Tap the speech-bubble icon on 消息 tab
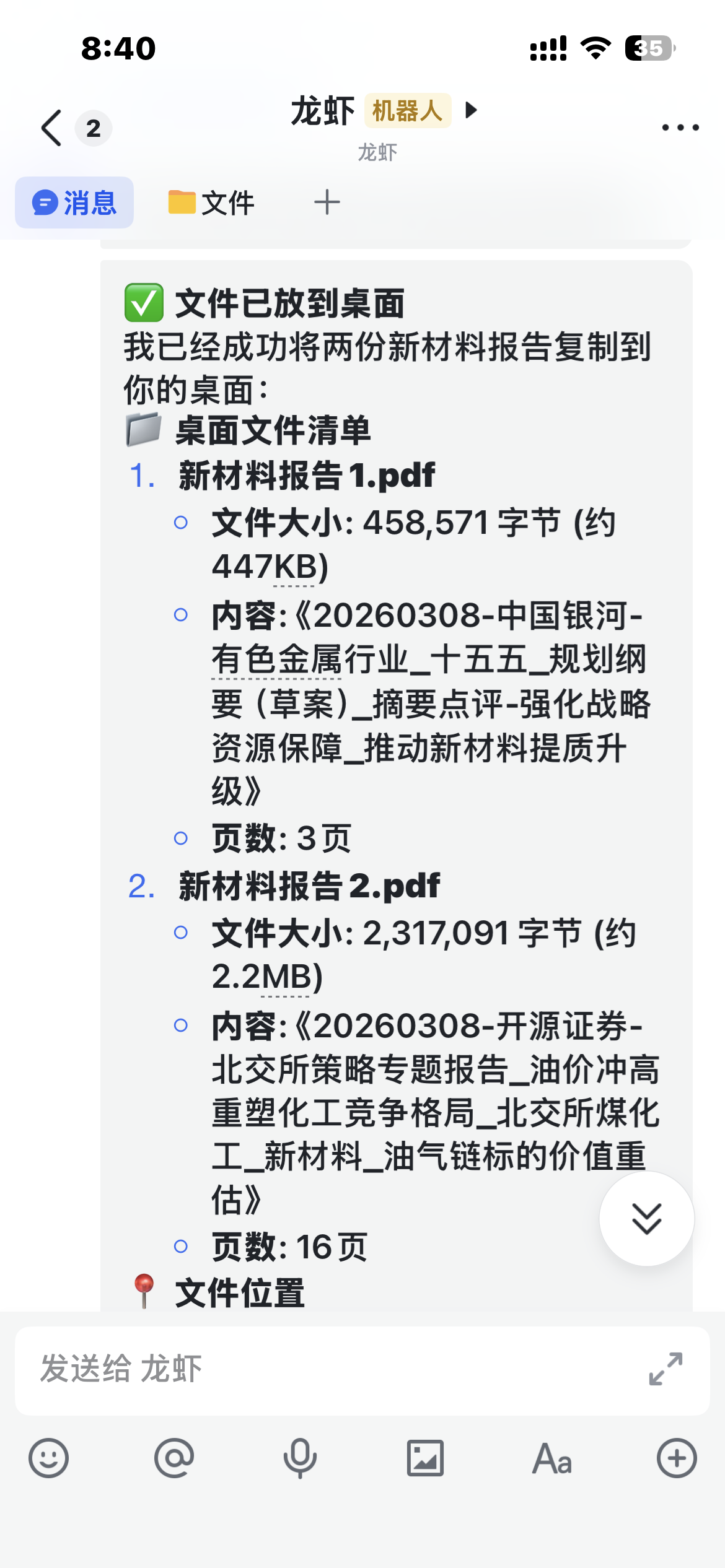Image resolution: width=725 pixels, height=1568 pixels. (46, 203)
